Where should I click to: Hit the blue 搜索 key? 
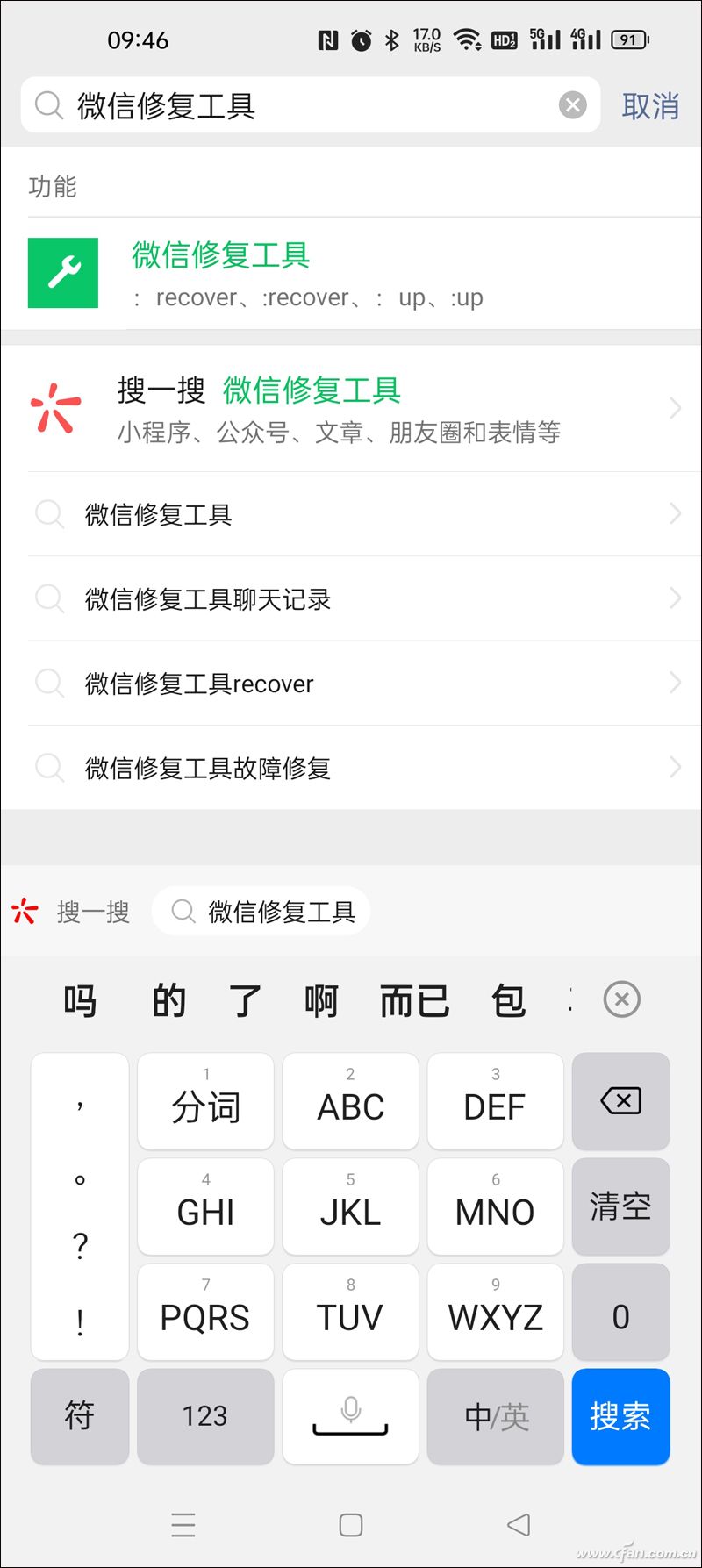coord(620,1416)
